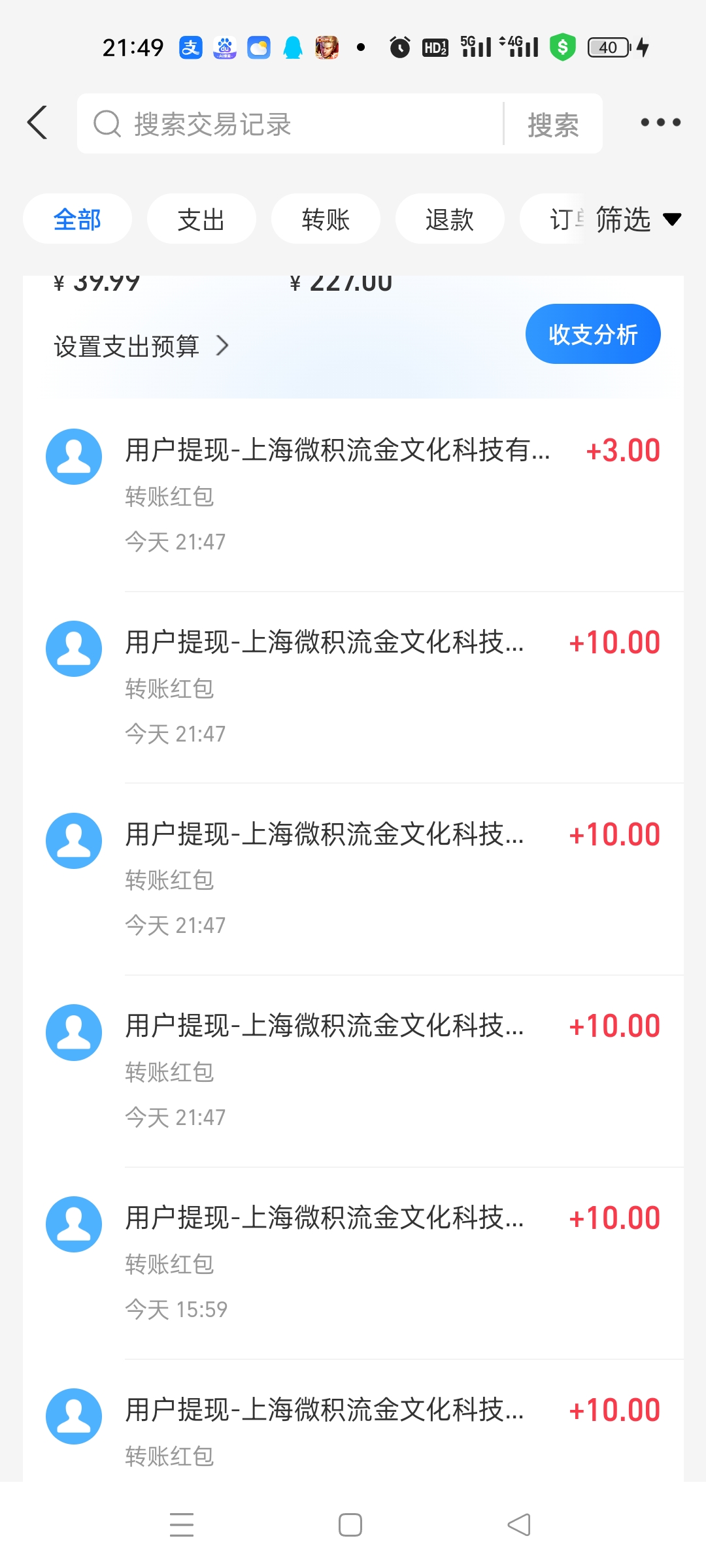706x1568 pixels.
Task: Select the 全部 filter tab
Action: [77, 220]
